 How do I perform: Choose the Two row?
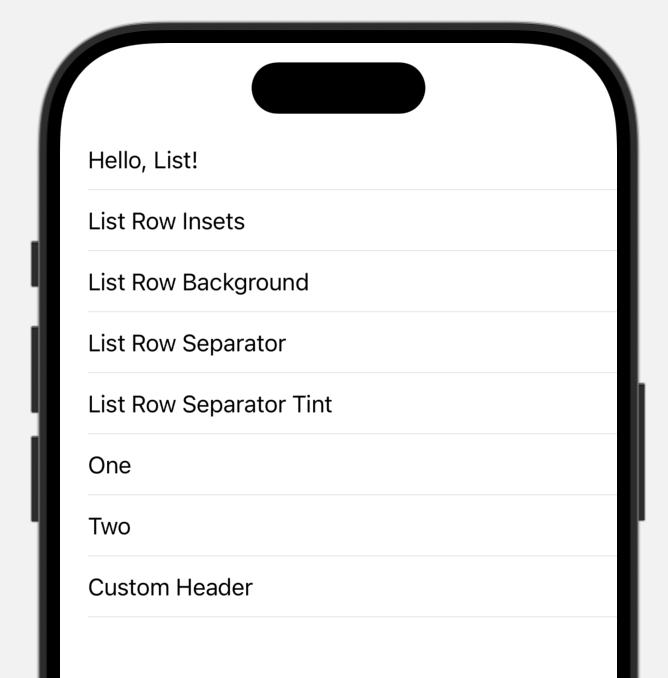(x=110, y=526)
